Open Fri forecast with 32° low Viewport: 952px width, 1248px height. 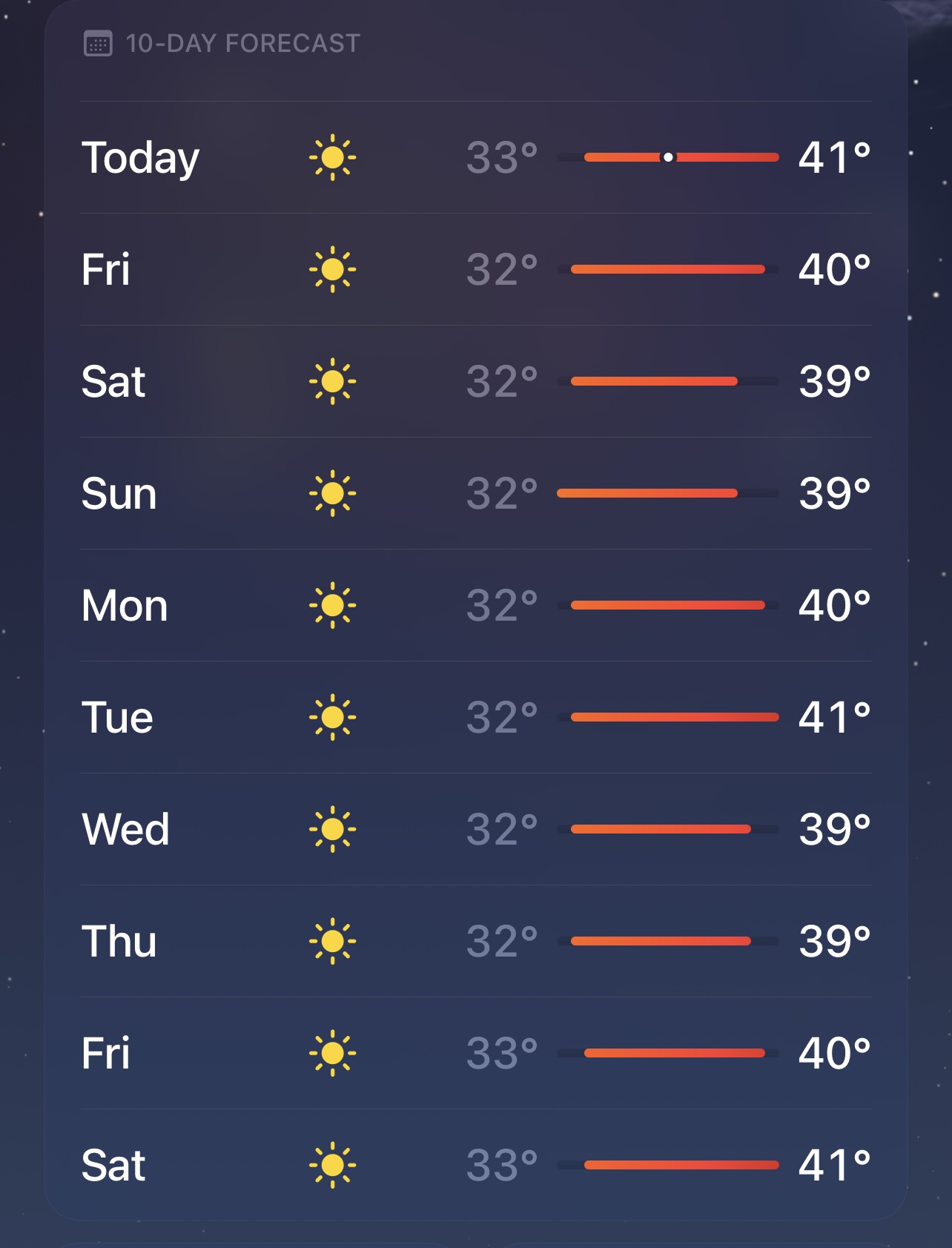coord(475,269)
